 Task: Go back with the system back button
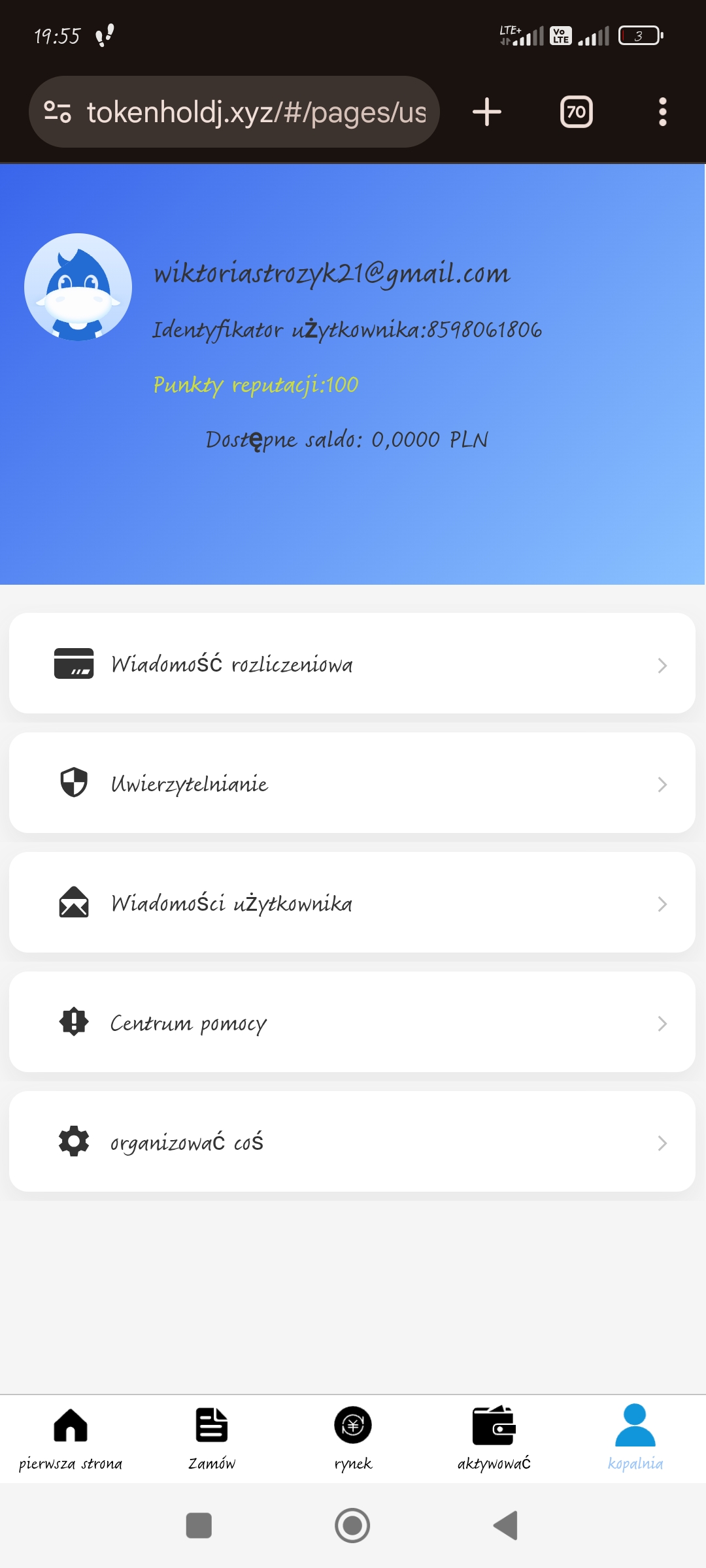point(505,1526)
